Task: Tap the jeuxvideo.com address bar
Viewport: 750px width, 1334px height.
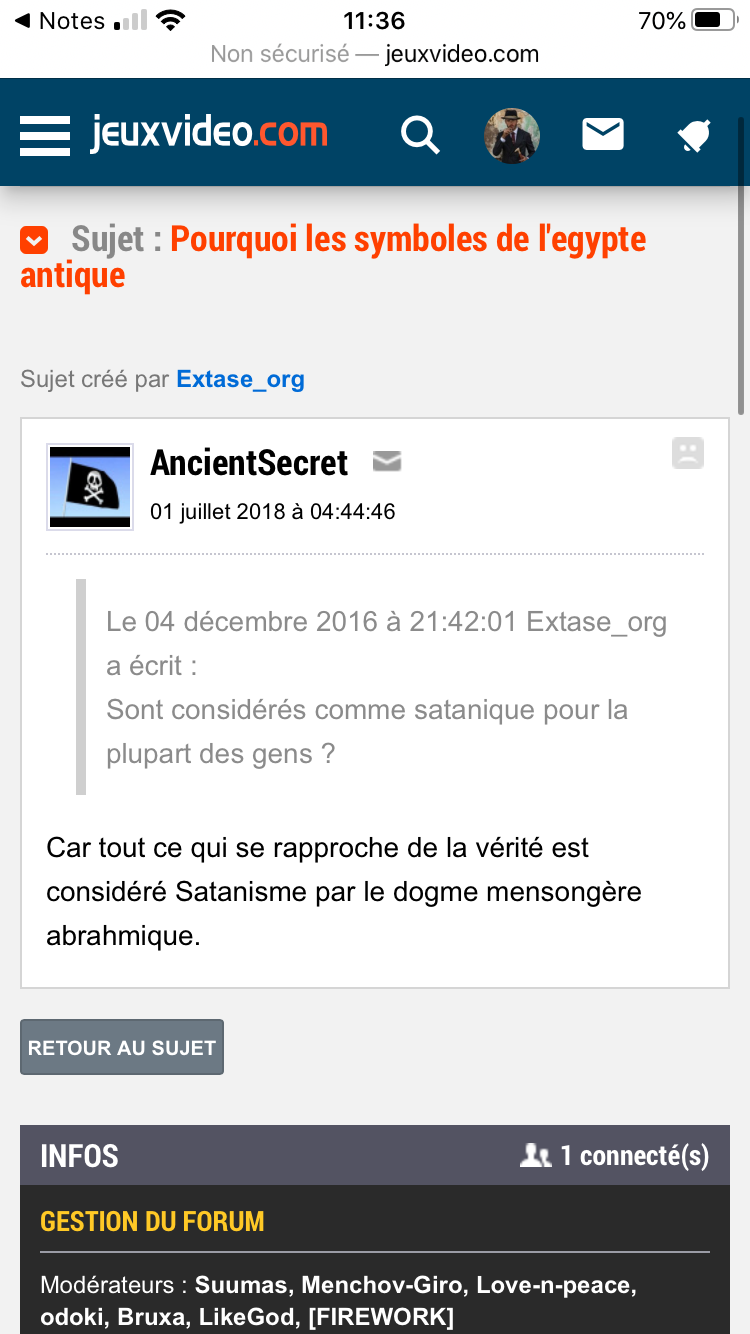Action: pos(375,54)
